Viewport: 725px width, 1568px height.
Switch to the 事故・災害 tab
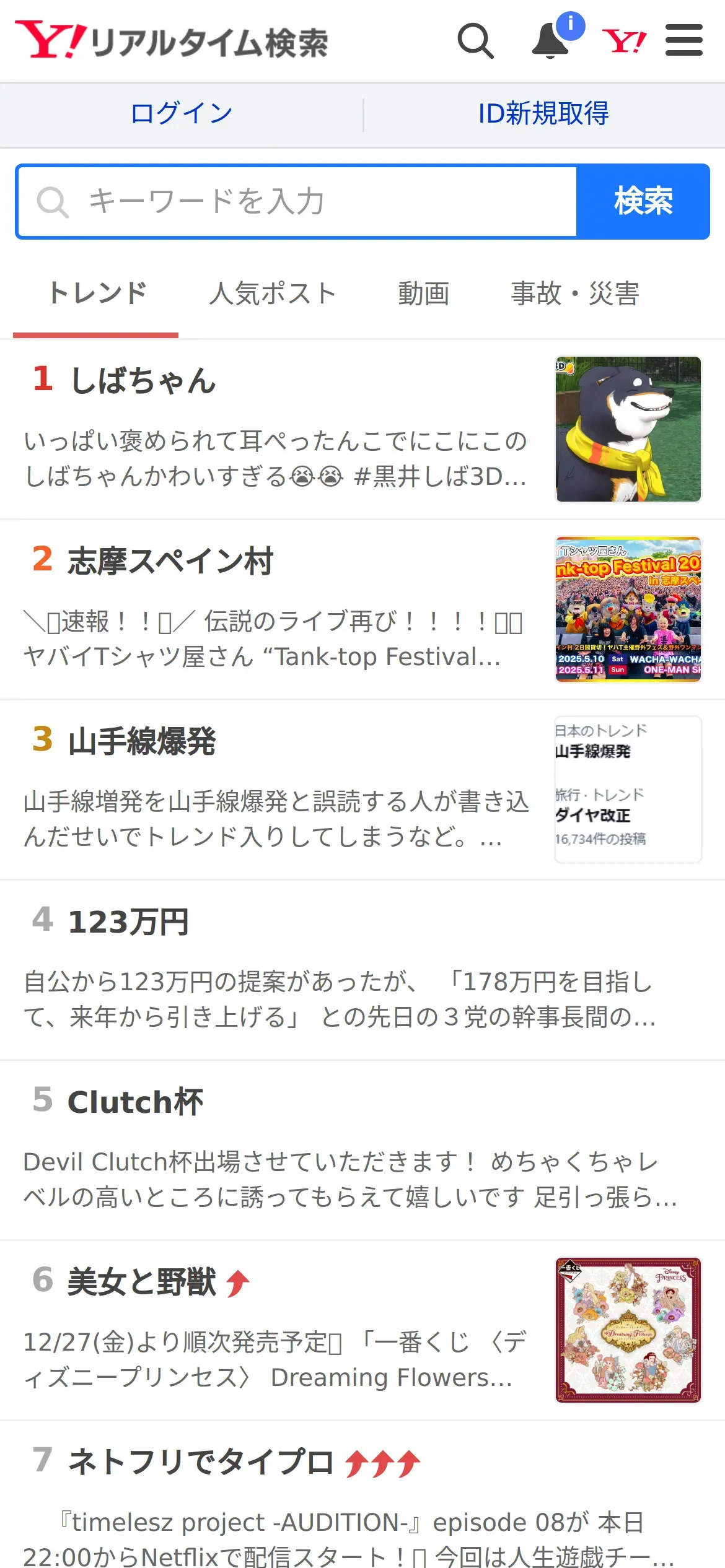click(x=574, y=294)
